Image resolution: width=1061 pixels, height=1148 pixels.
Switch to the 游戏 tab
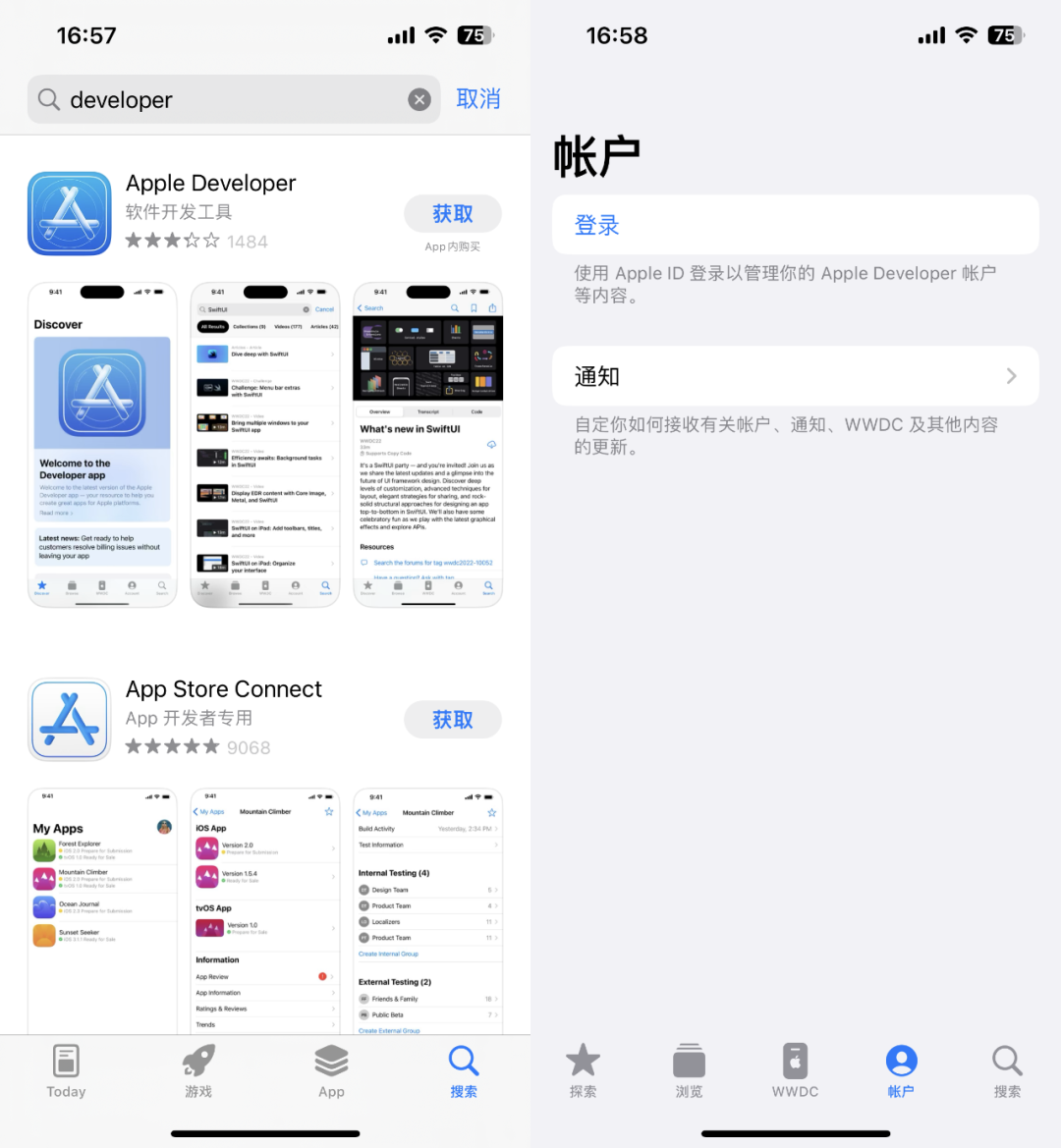(198, 1071)
